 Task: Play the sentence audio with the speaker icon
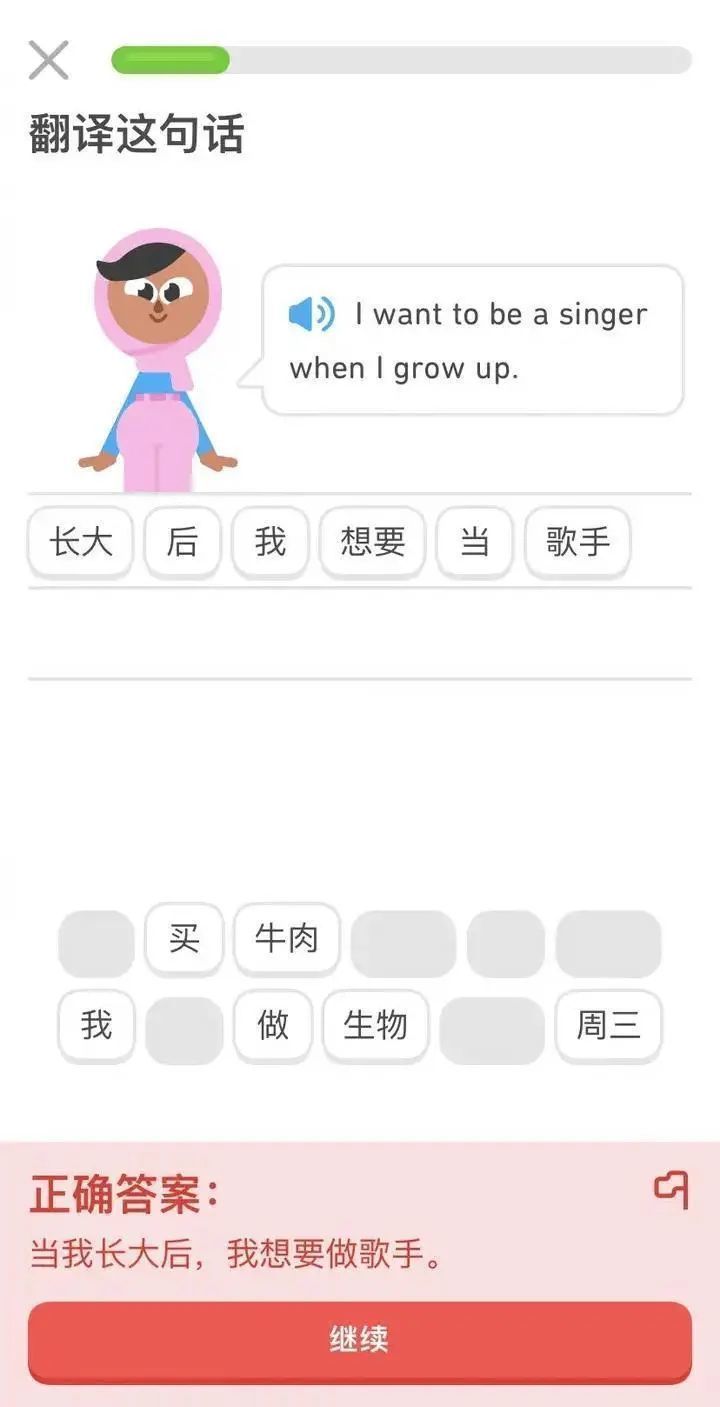(311, 314)
